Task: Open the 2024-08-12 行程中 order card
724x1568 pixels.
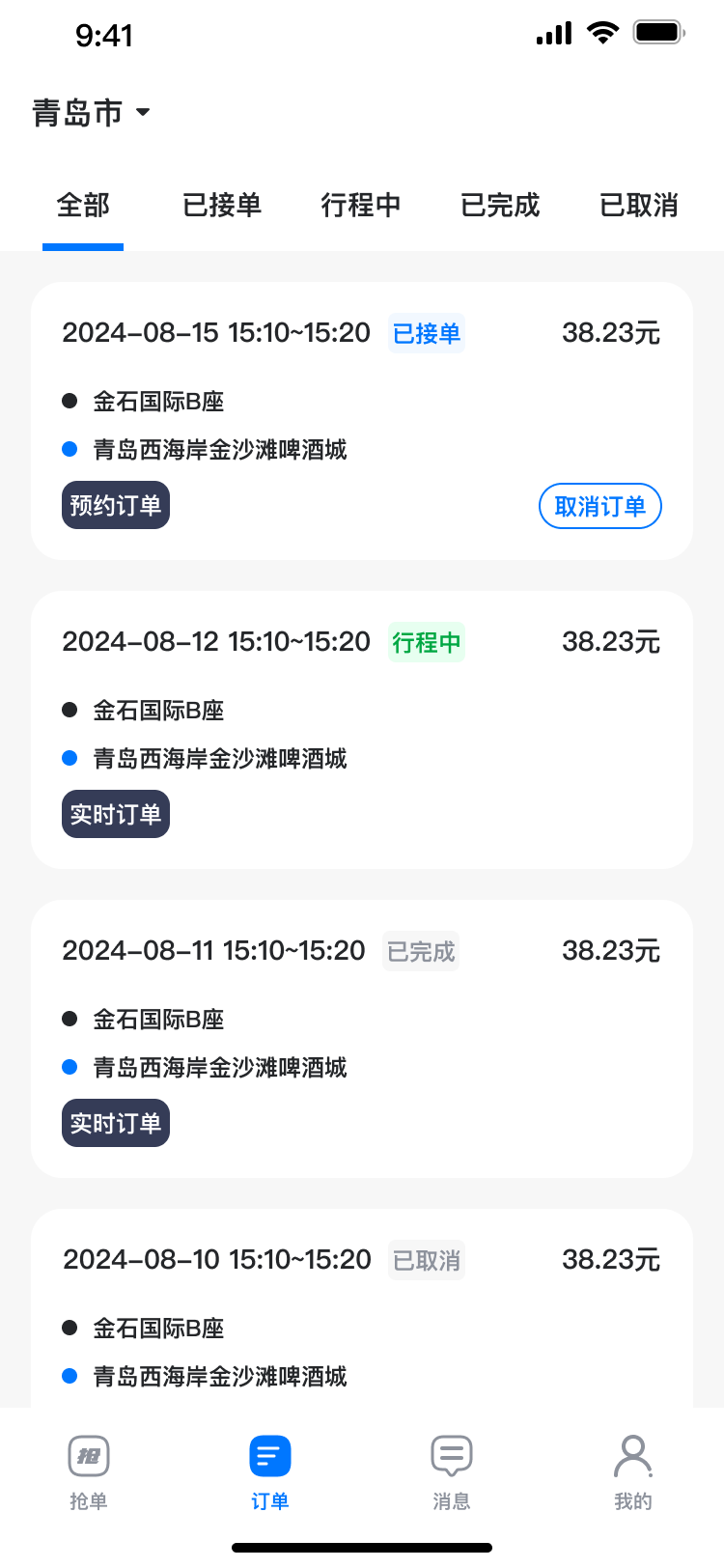Action: pyautogui.click(x=362, y=730)
